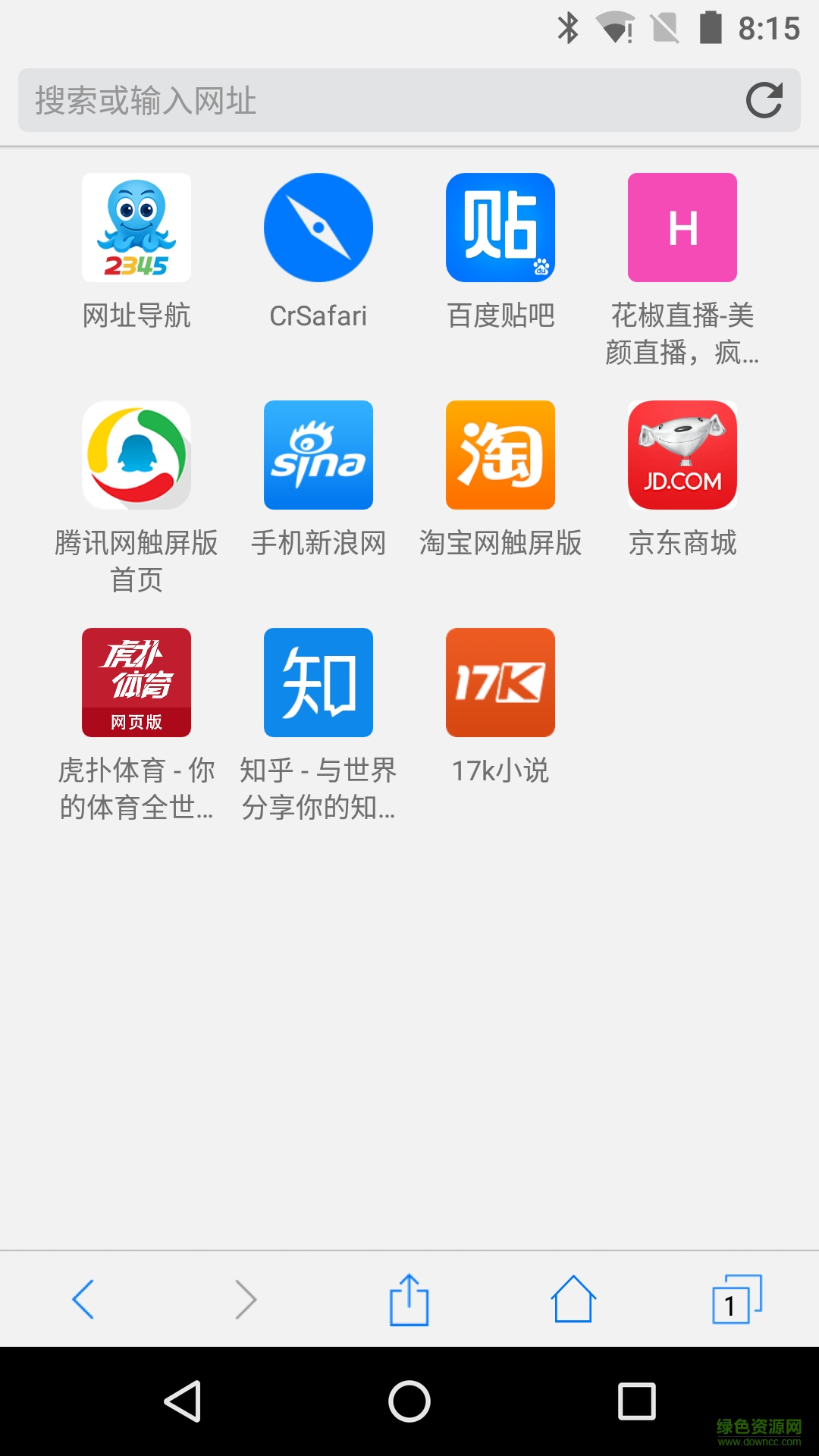Open the CrSafari compass icon
Viewport: 819px width, 1456px height.
pos(318,227)
